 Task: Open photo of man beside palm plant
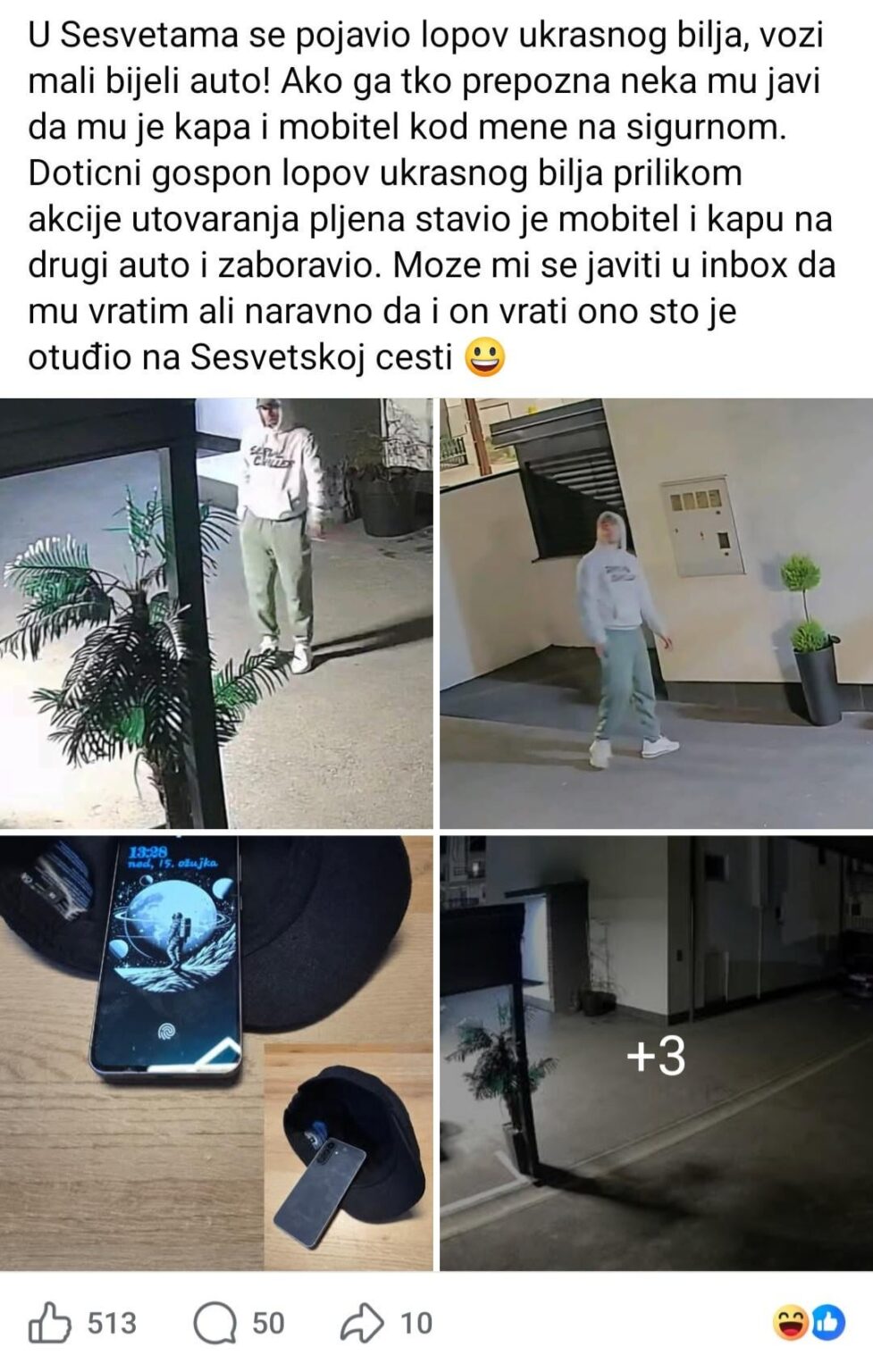point(216,614)
